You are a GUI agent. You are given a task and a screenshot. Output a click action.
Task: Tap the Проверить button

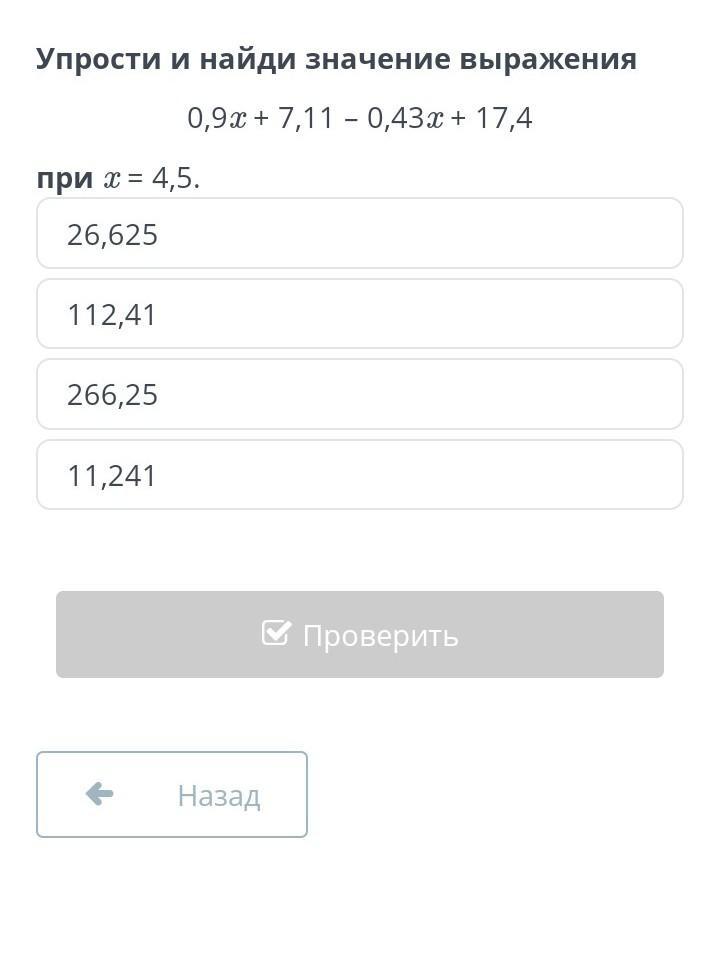pos(360,635)
